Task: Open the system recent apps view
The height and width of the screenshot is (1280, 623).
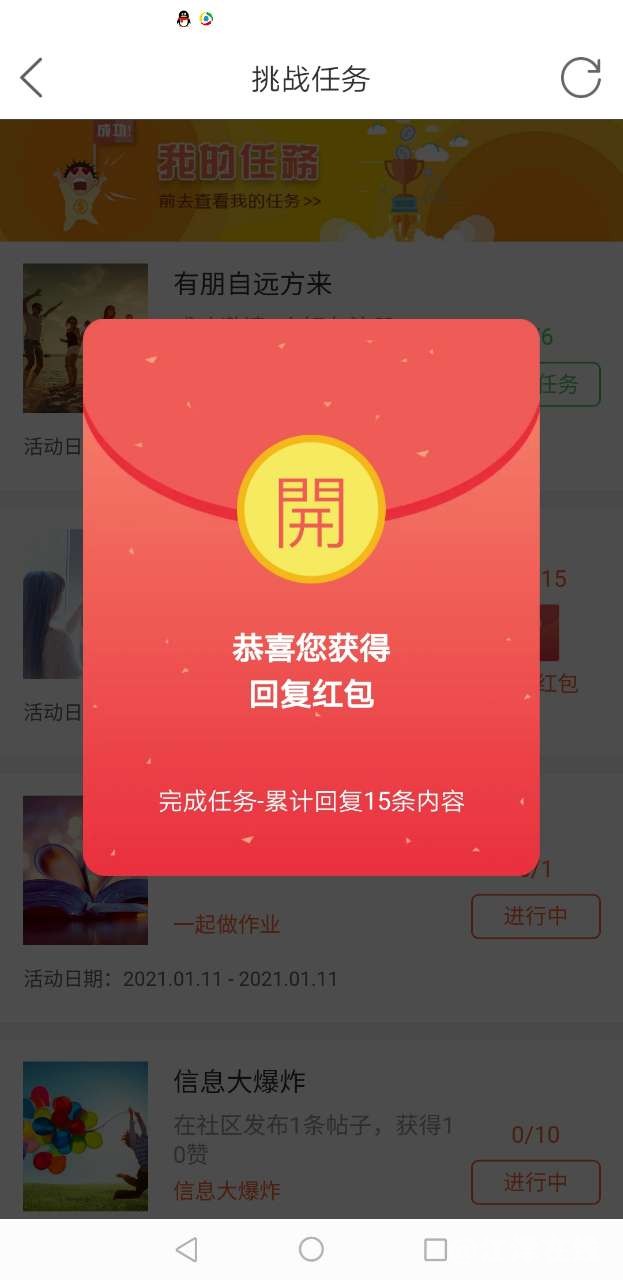Action: coord(435,1249)
